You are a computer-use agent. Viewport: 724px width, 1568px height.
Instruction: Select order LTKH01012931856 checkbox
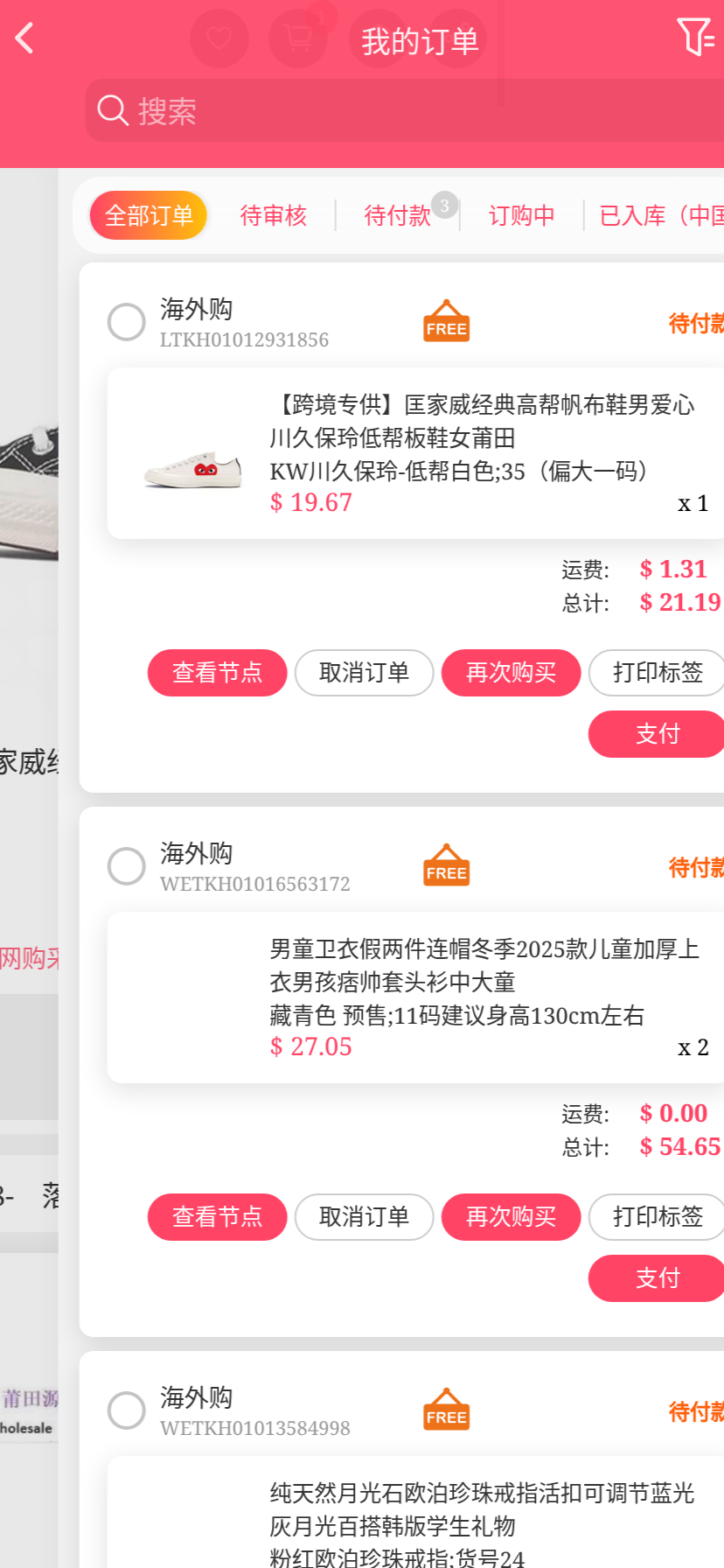tap(126, 322)
